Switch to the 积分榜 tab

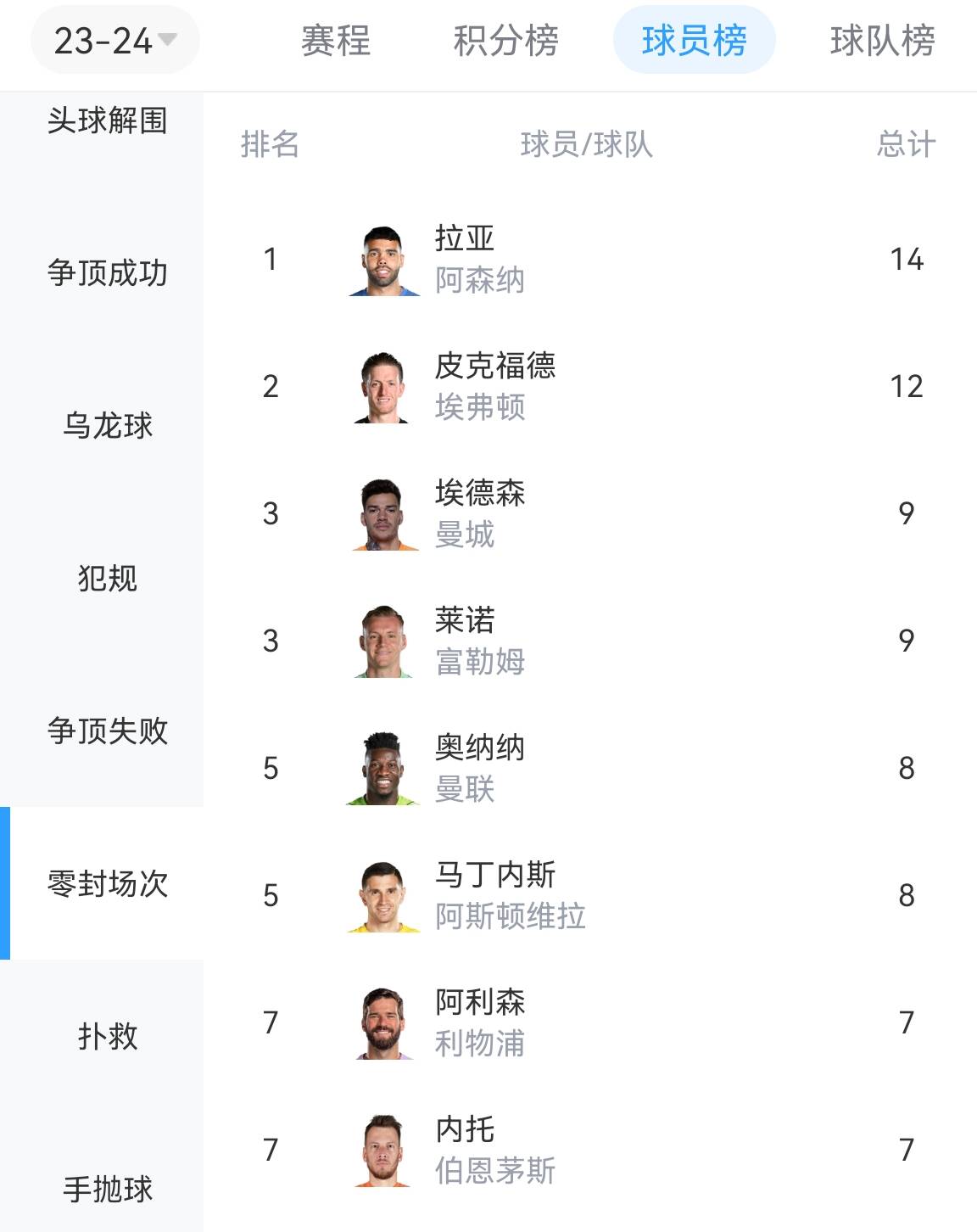505,40
